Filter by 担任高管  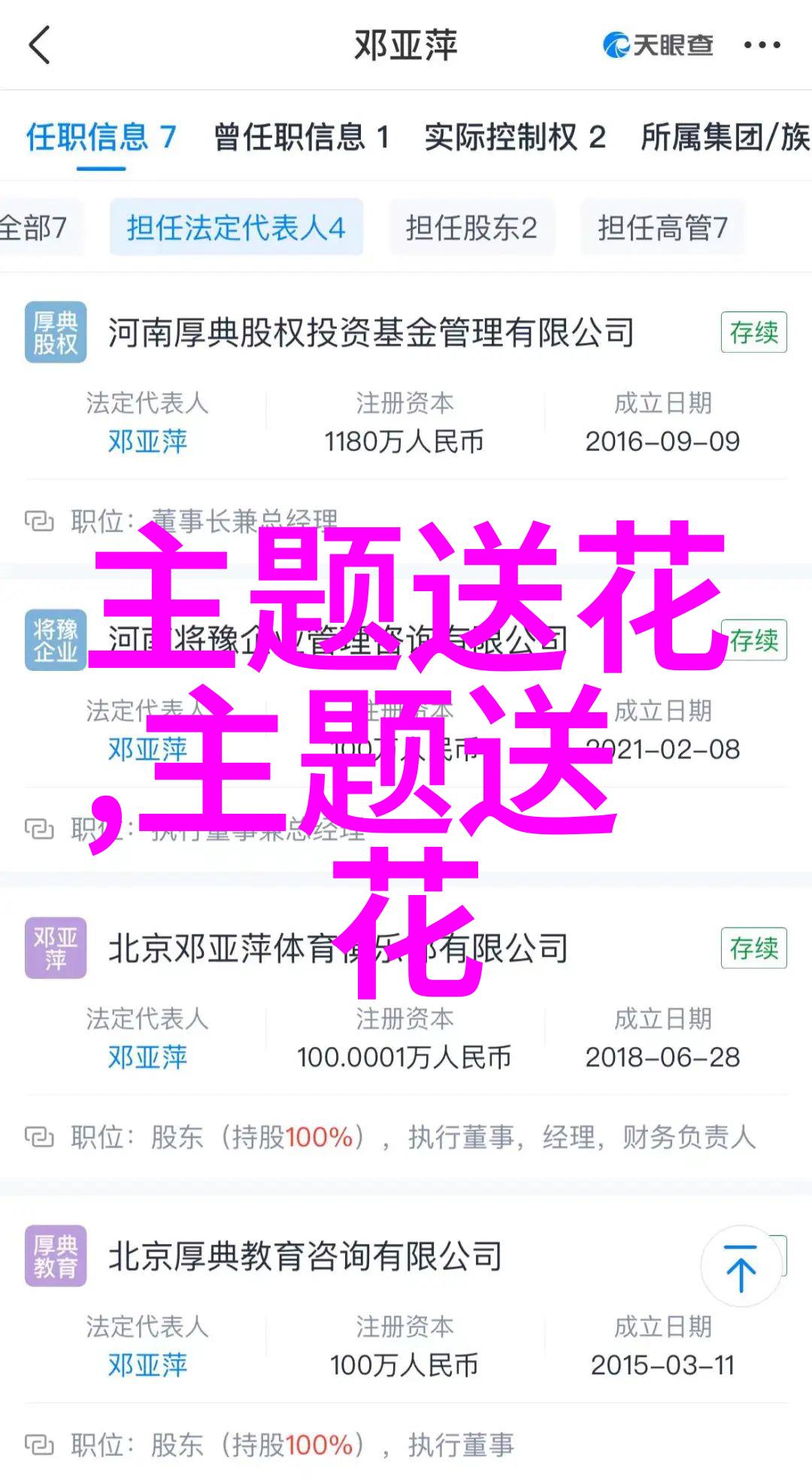tap(662, 227)
